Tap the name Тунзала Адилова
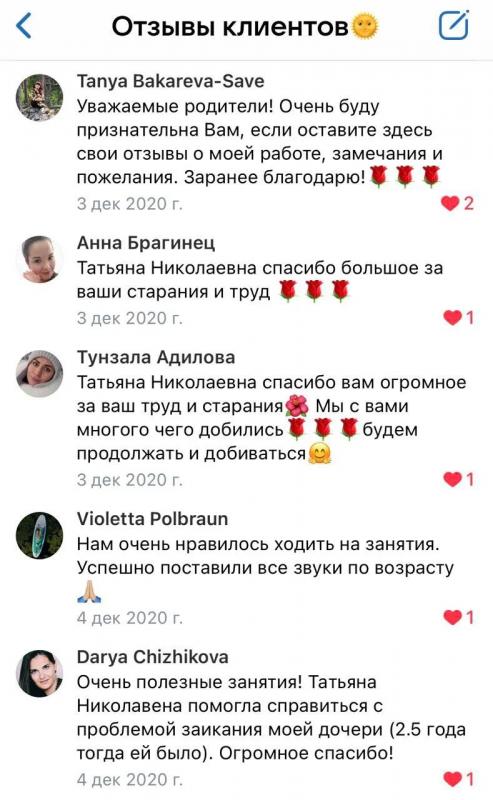This screenshot has width=493, height=800. click(156, 357)
